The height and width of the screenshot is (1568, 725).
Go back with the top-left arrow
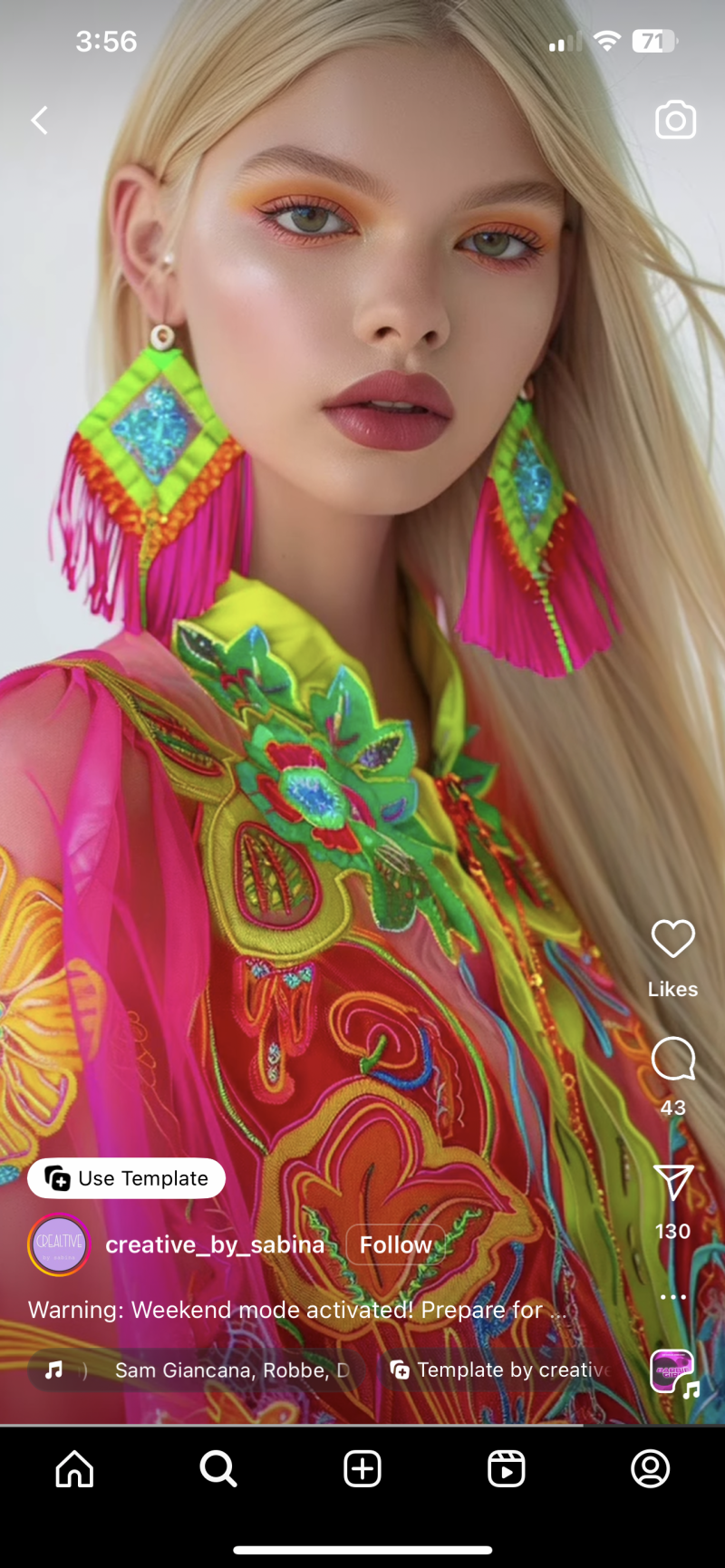tap(40, 120)
